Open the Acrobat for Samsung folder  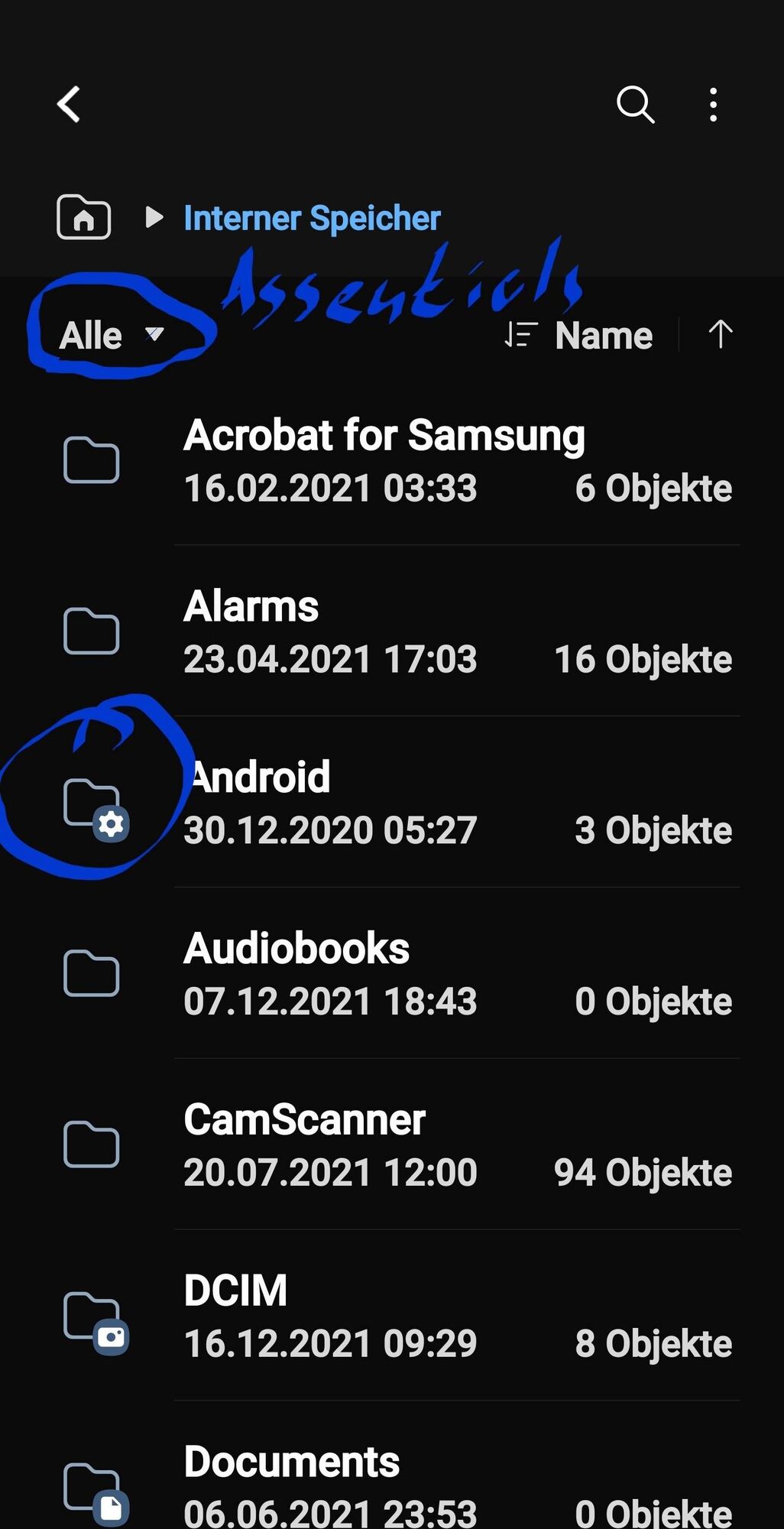(384, 461)
